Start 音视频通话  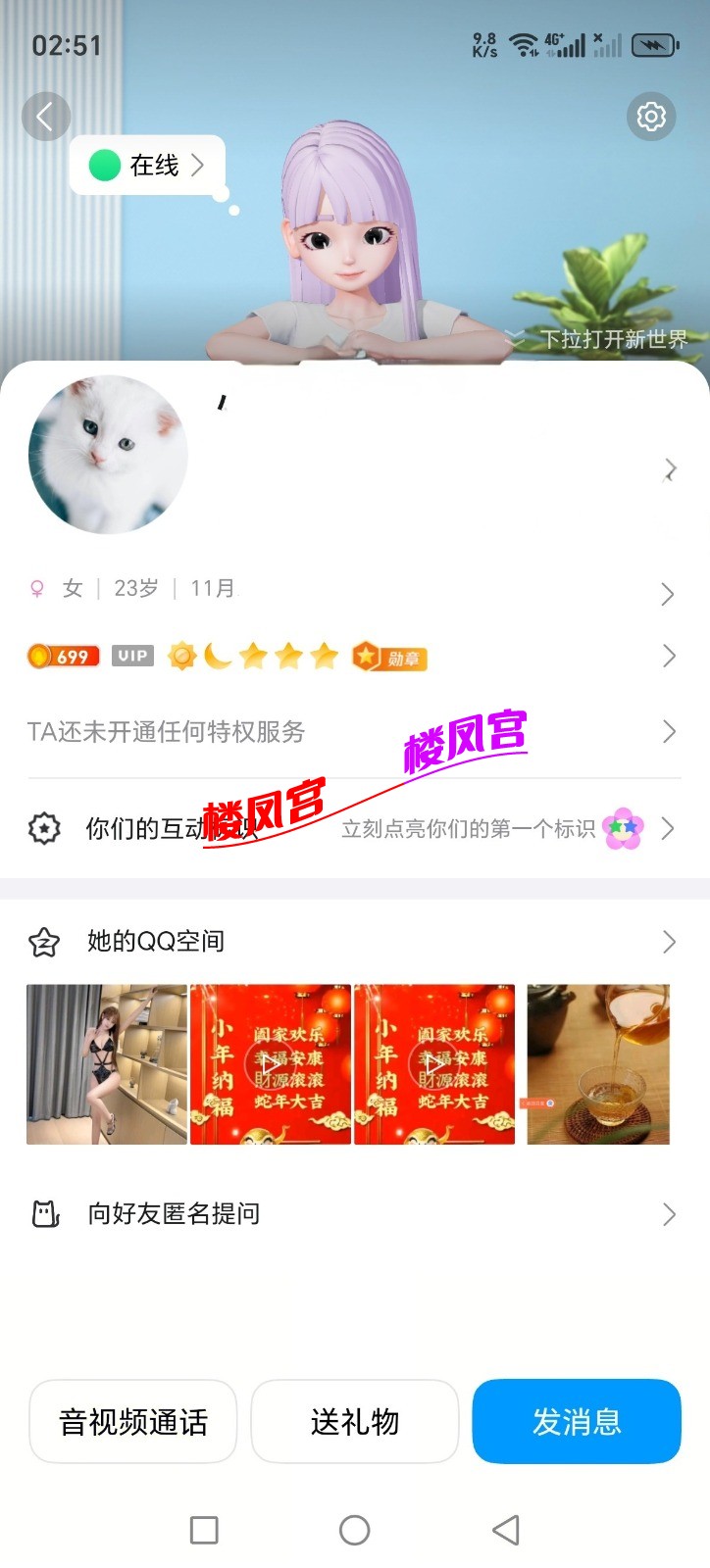pyautogui.click(x=133, y=1422)
